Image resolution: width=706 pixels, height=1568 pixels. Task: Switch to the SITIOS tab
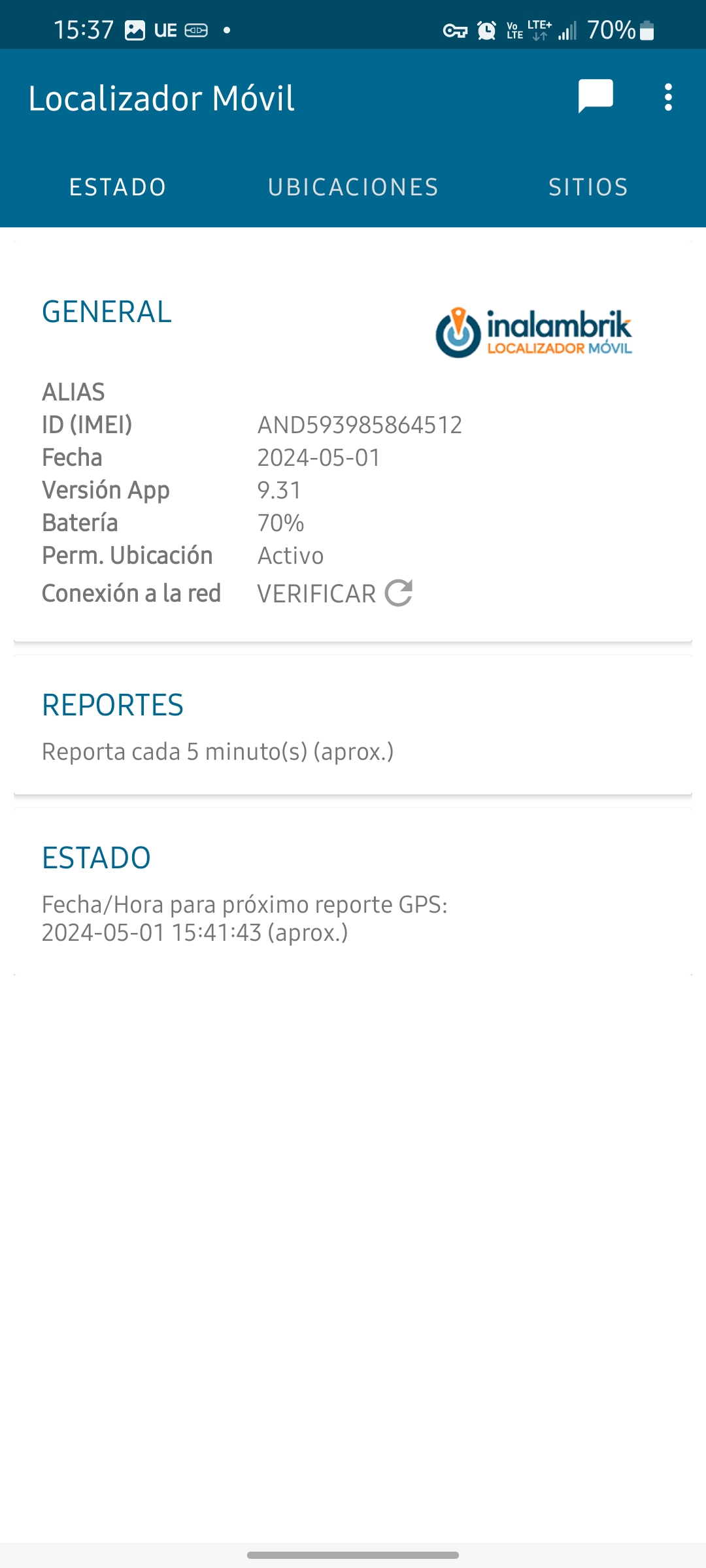[588, 188]
